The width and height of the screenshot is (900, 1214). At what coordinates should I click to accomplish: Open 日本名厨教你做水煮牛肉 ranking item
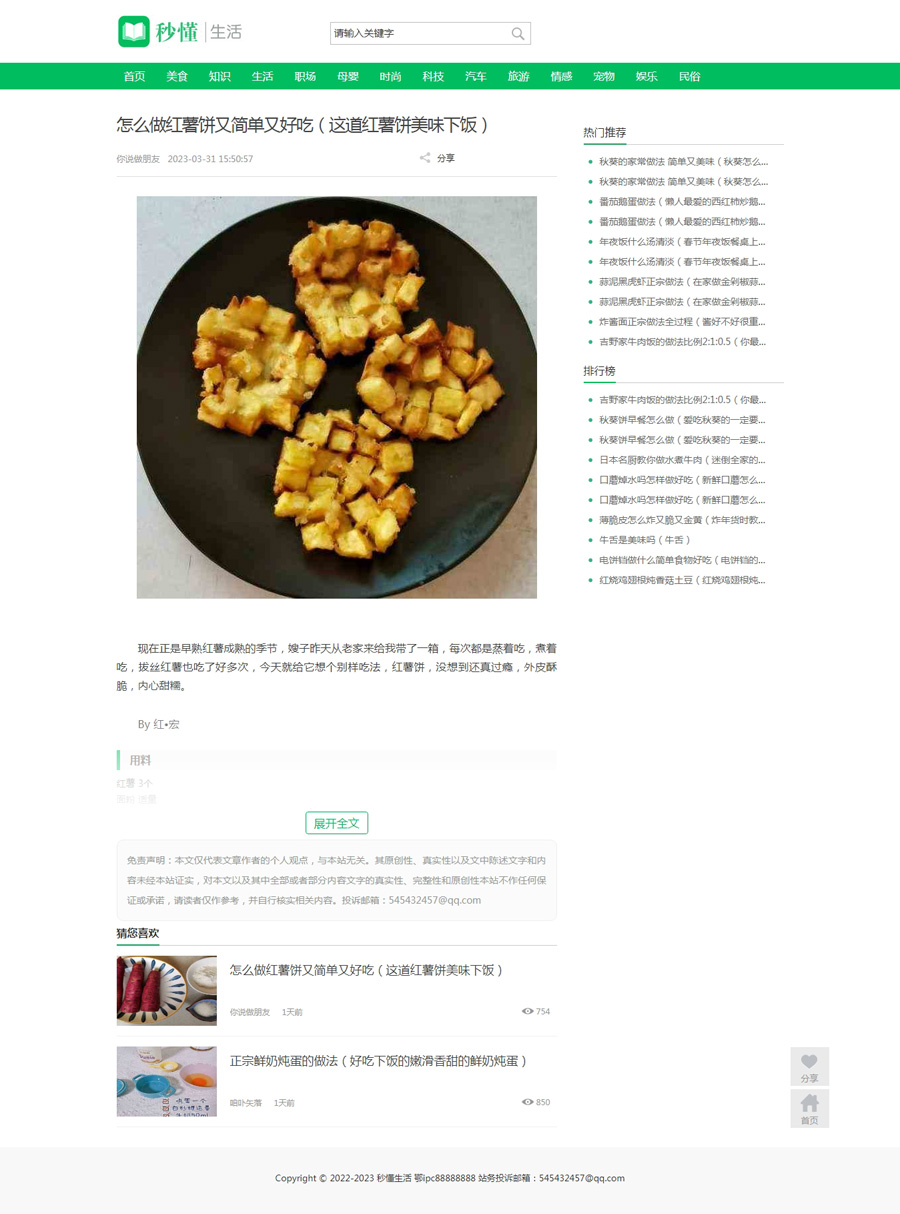[x=682, y=460]
